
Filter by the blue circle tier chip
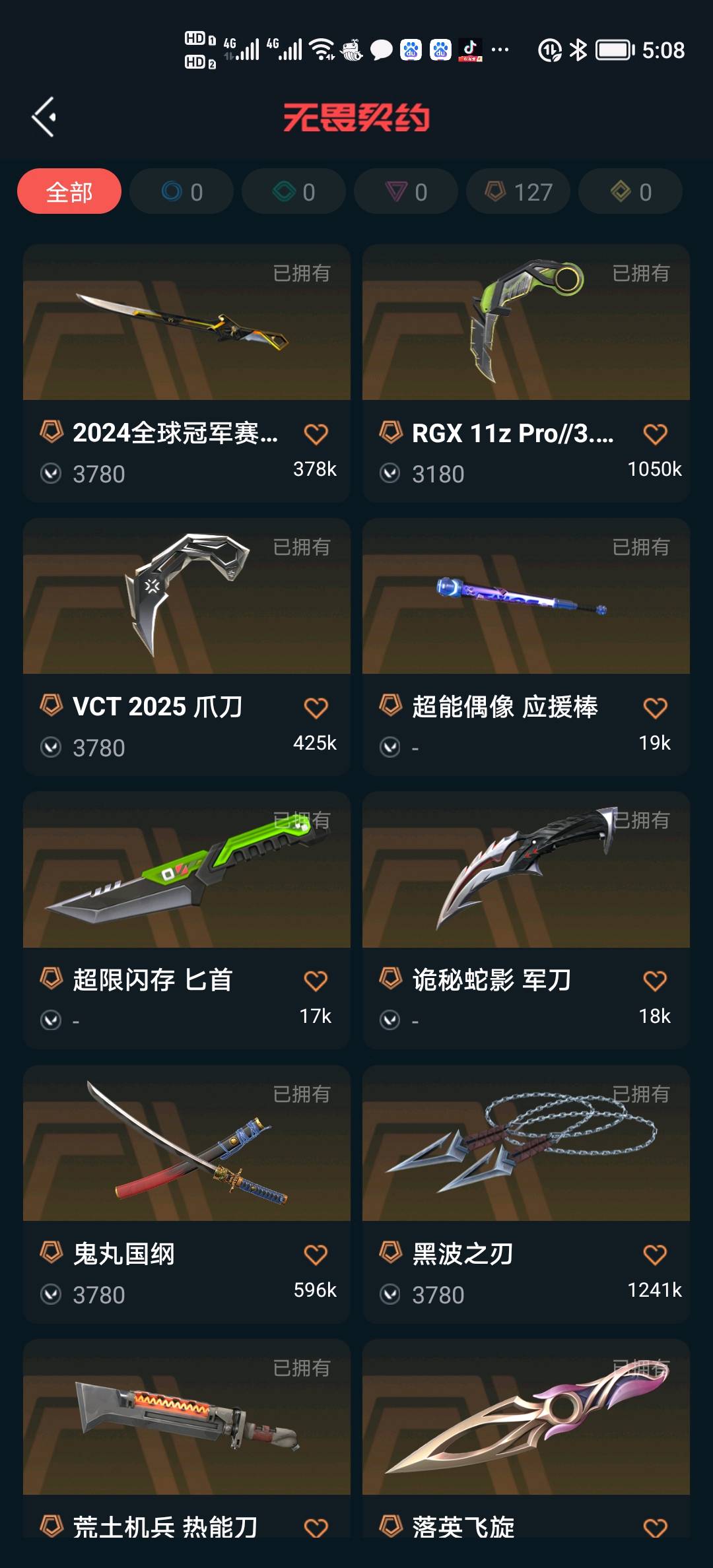[x=182, y=192]
